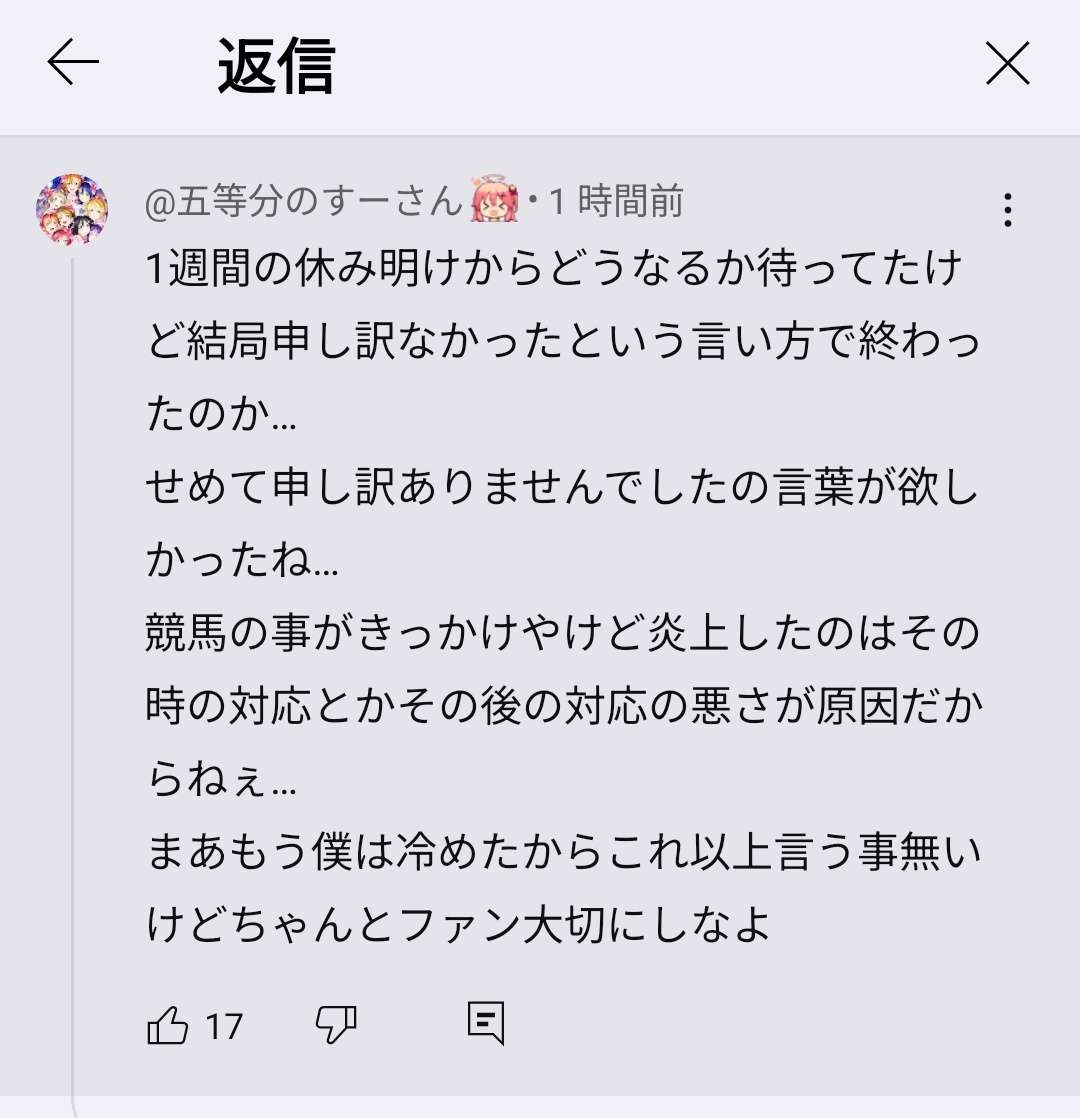Close the replies panel

click(x=1007, y=65)
